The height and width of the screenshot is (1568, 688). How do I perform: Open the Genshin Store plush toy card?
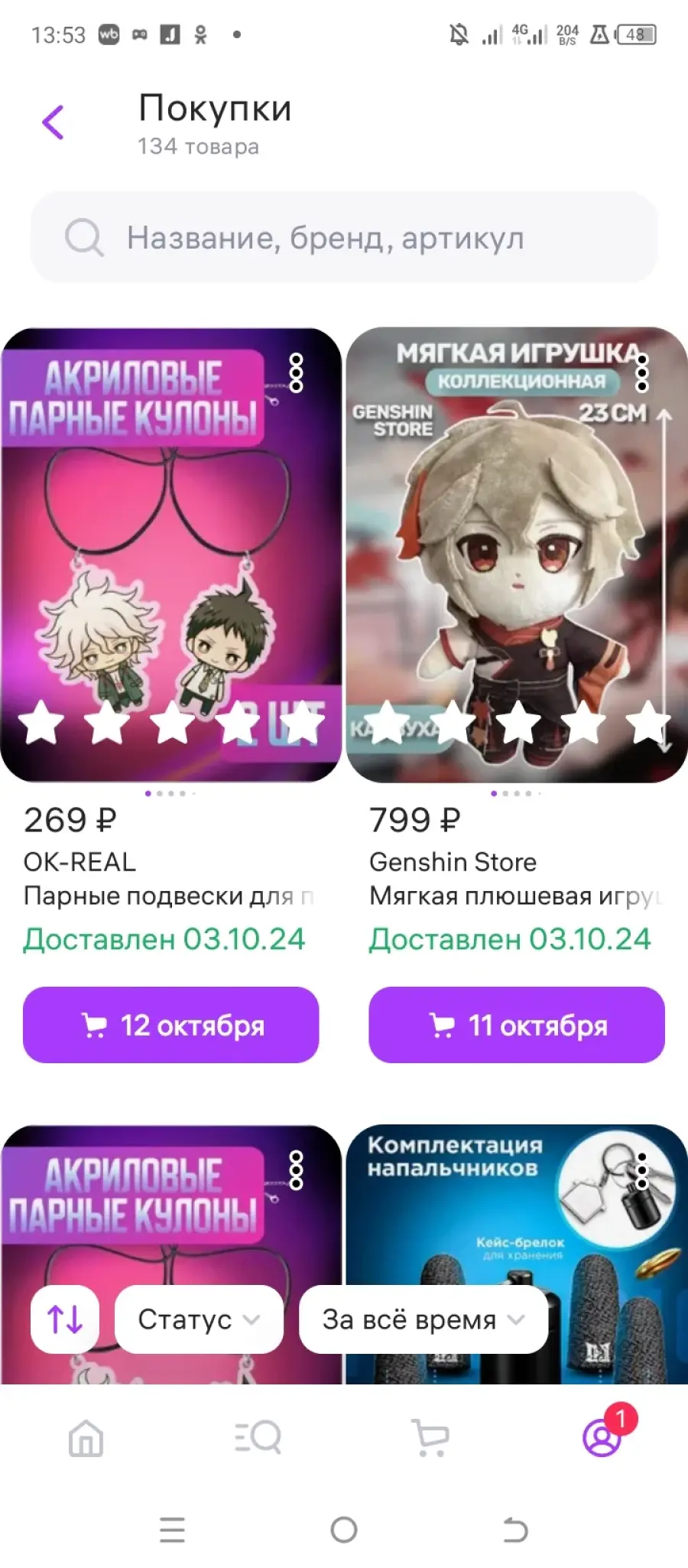point(517,555)
